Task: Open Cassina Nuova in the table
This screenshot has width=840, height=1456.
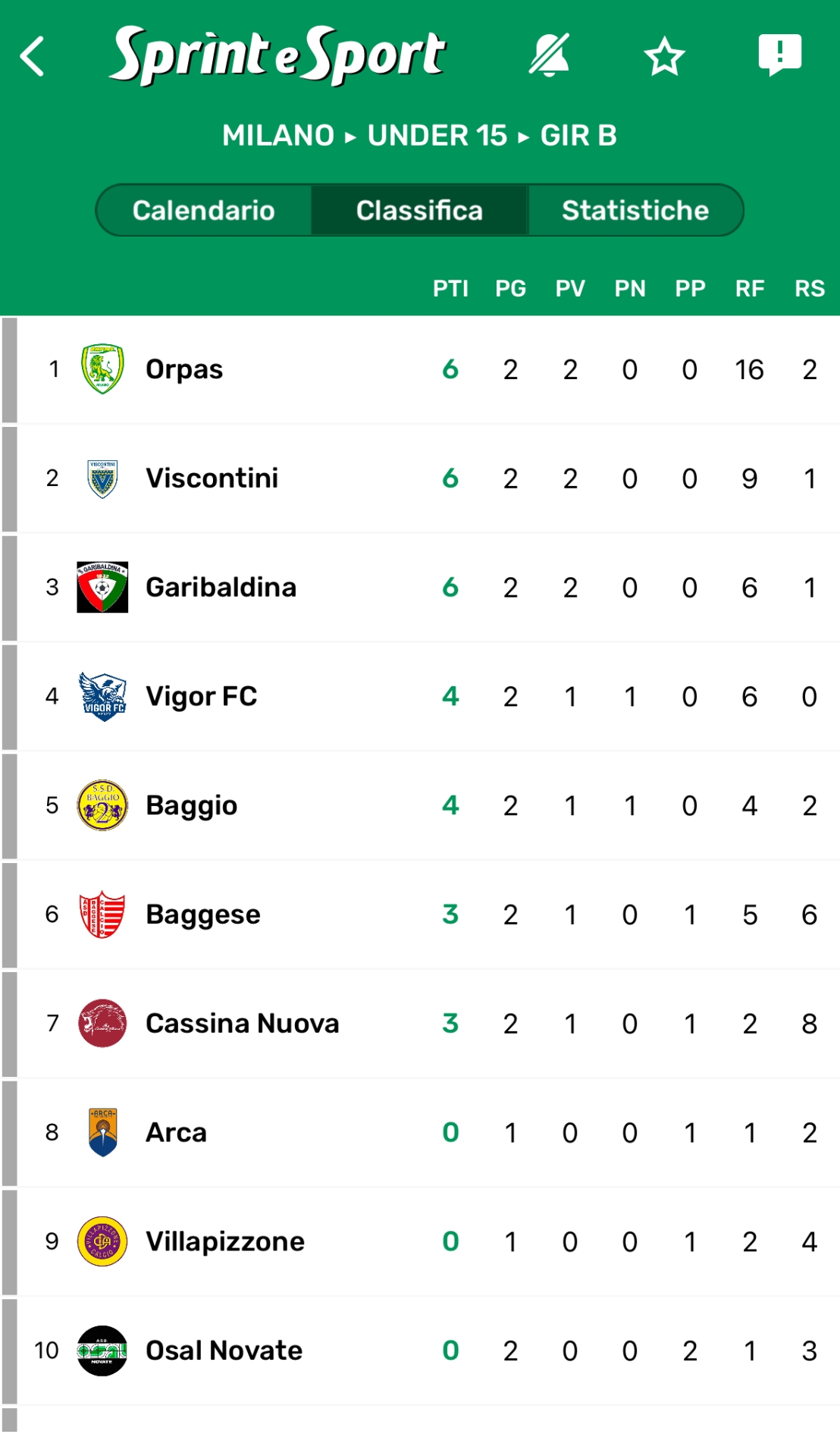Action: coord(242,1024)
